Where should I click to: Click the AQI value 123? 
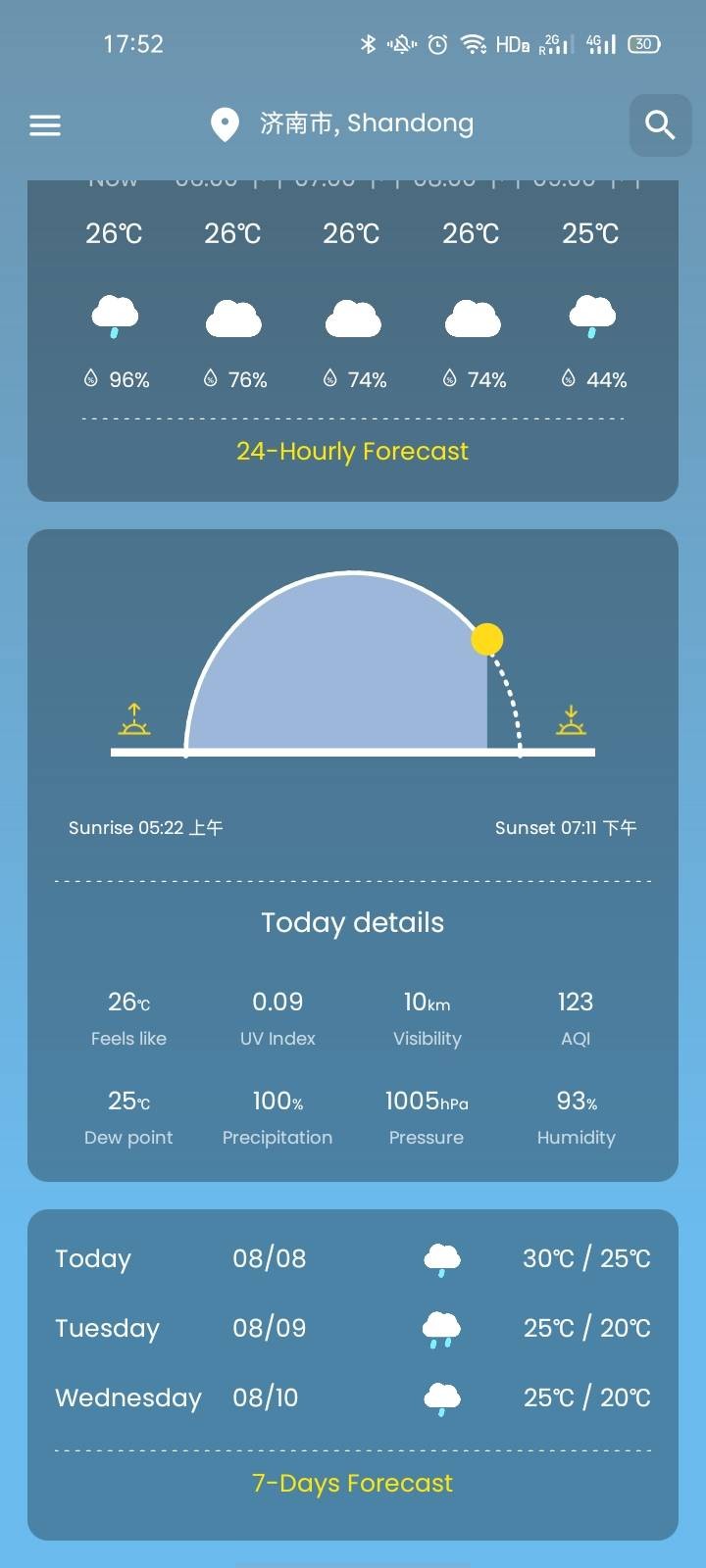[x=575, y=1002]
